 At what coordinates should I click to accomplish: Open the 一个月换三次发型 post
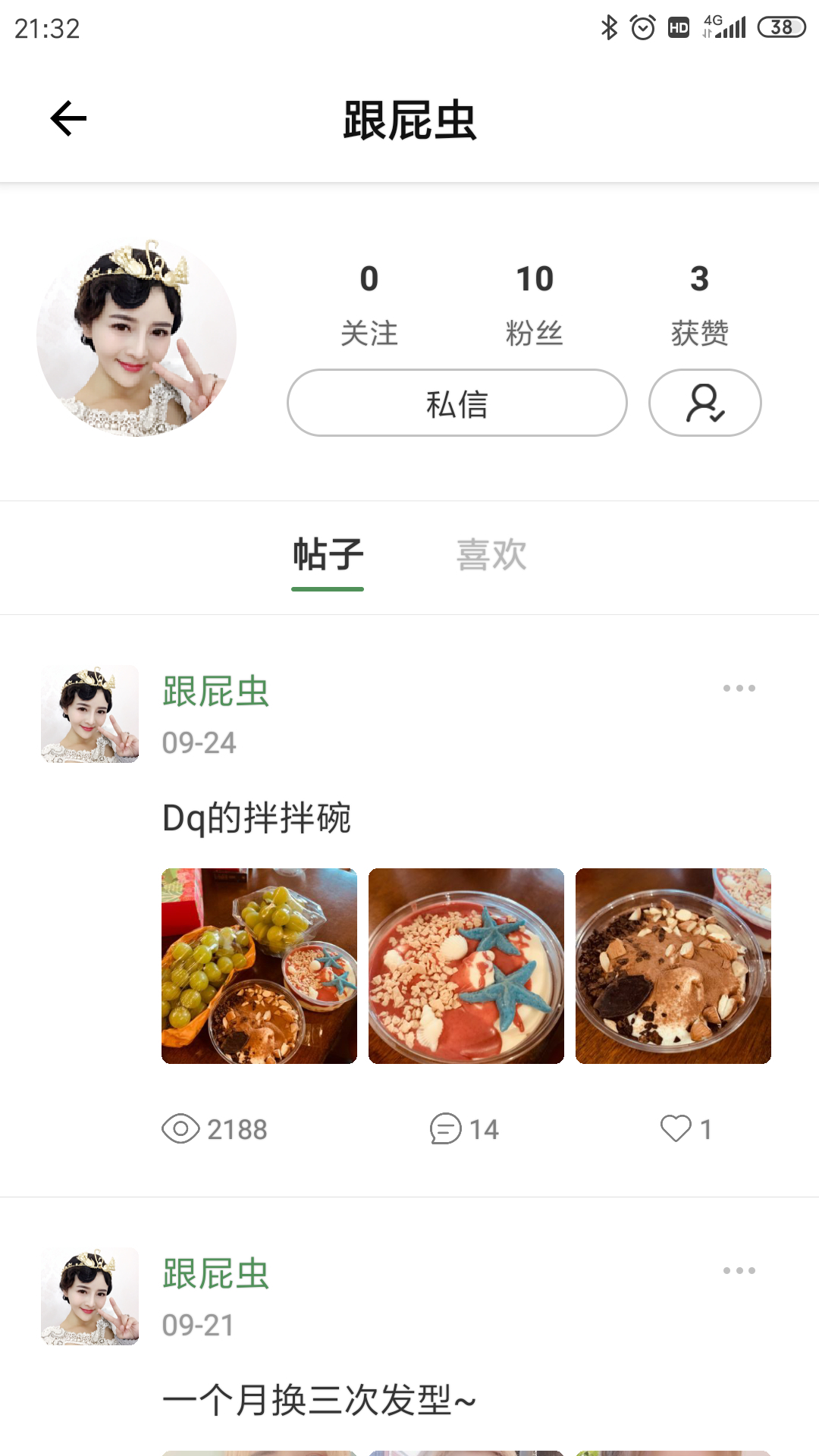(318, 1400)
